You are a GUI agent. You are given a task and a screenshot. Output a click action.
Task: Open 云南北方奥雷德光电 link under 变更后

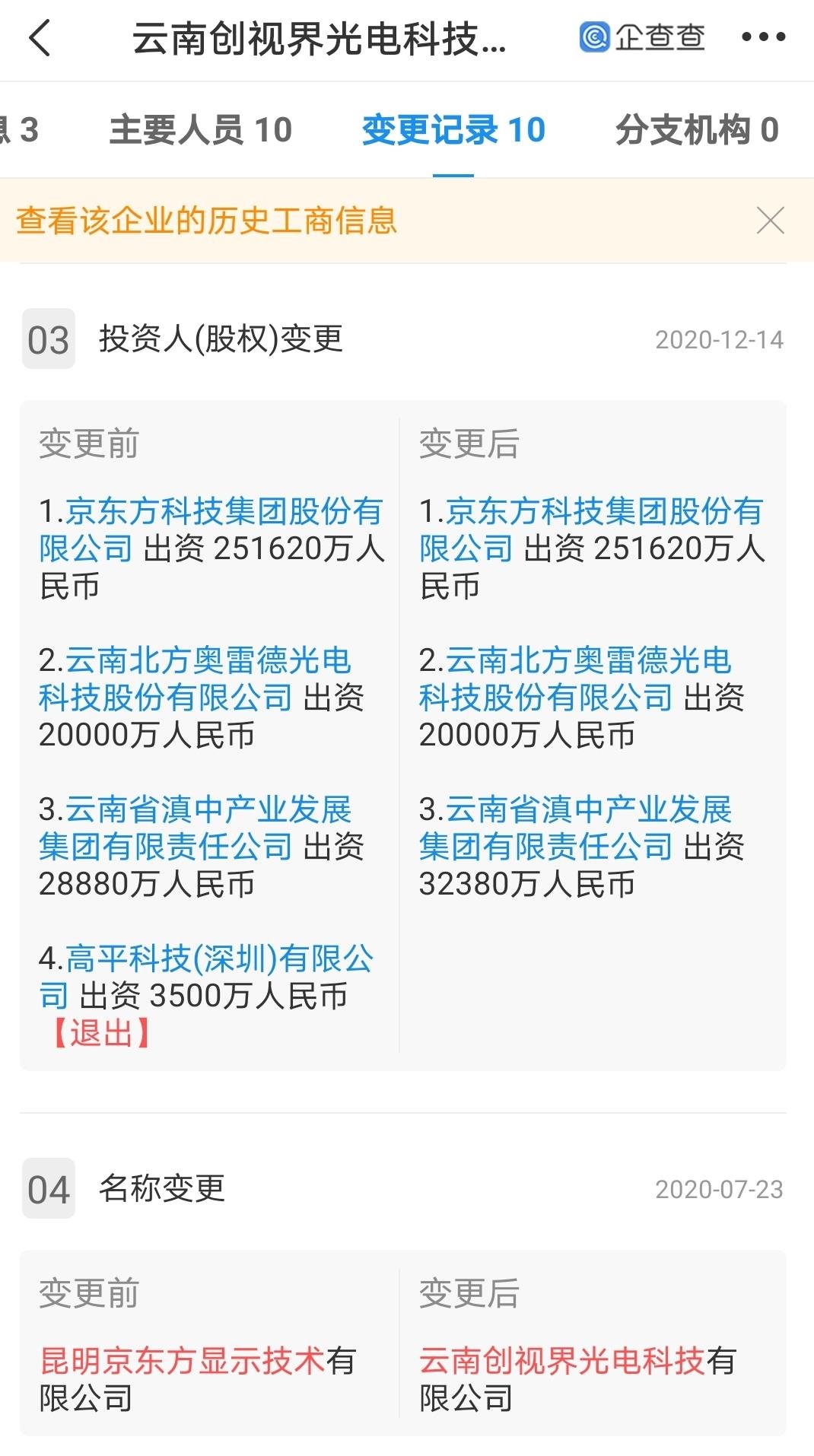575,679
